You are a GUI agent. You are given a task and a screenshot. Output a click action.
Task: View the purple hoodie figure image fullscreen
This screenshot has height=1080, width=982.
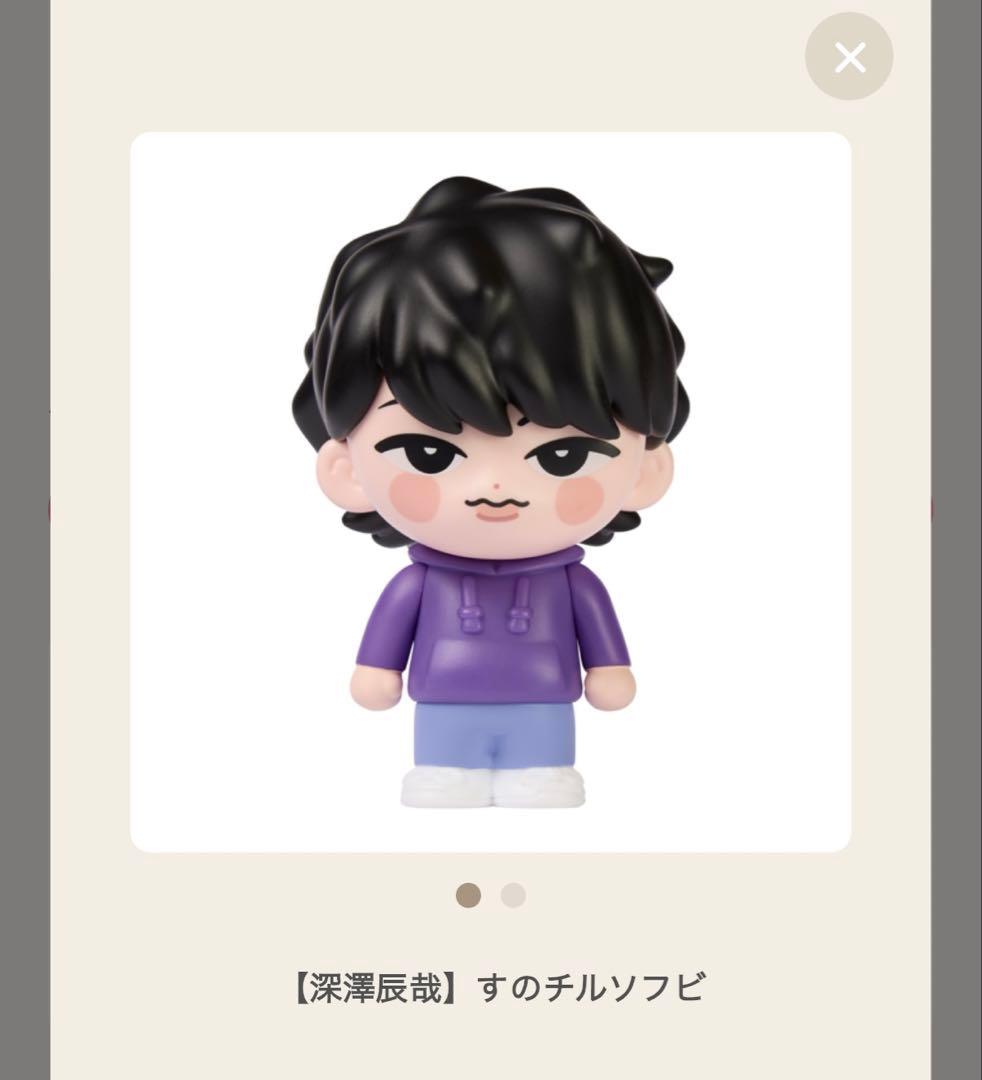(x=490, y=490)
